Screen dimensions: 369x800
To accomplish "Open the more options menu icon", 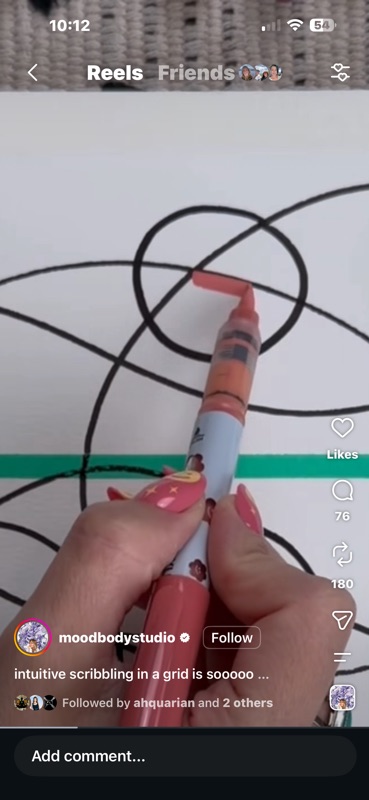I will click(342, 658).
